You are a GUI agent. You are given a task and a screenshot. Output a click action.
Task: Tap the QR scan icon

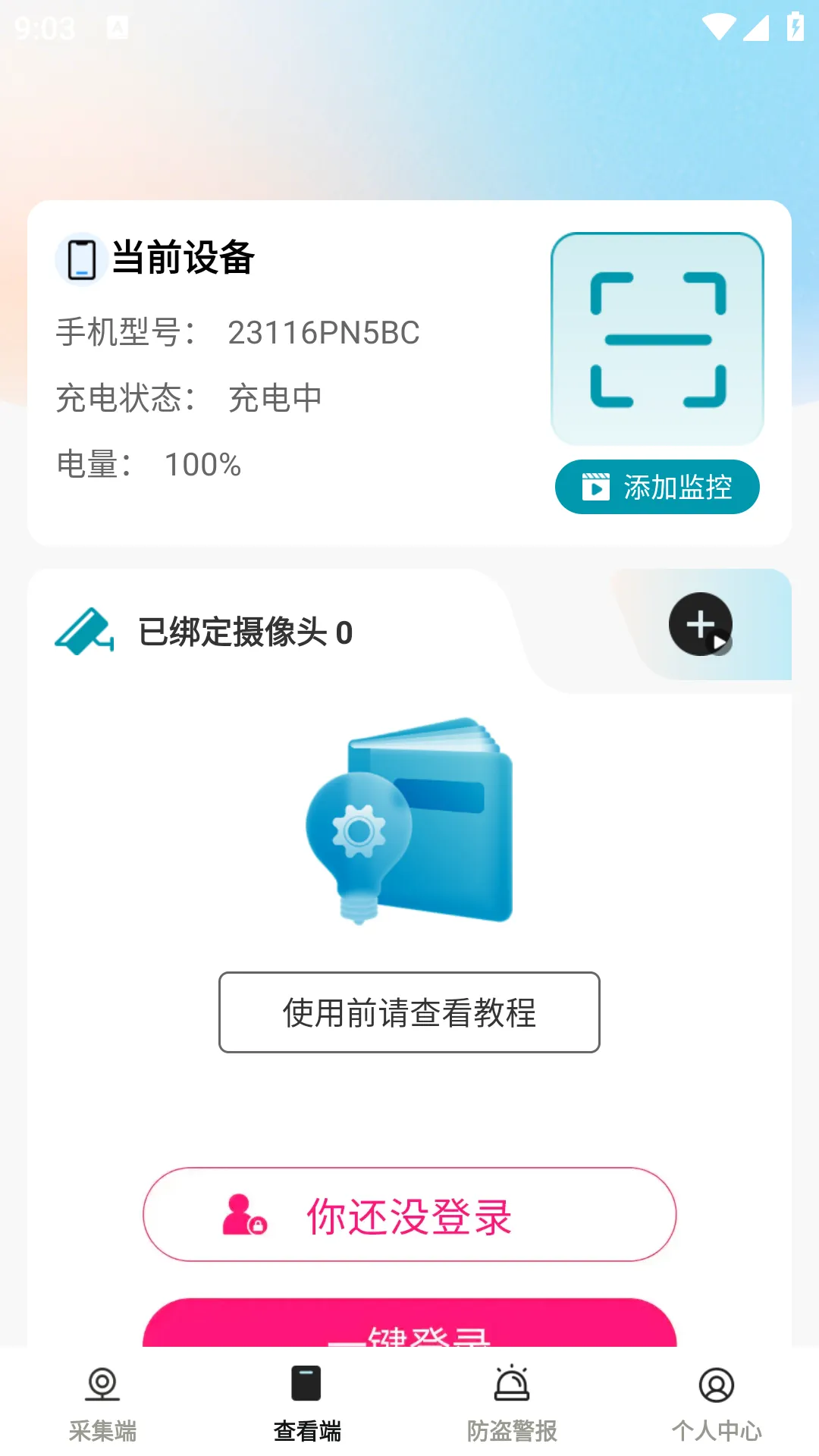pos(657,339)
